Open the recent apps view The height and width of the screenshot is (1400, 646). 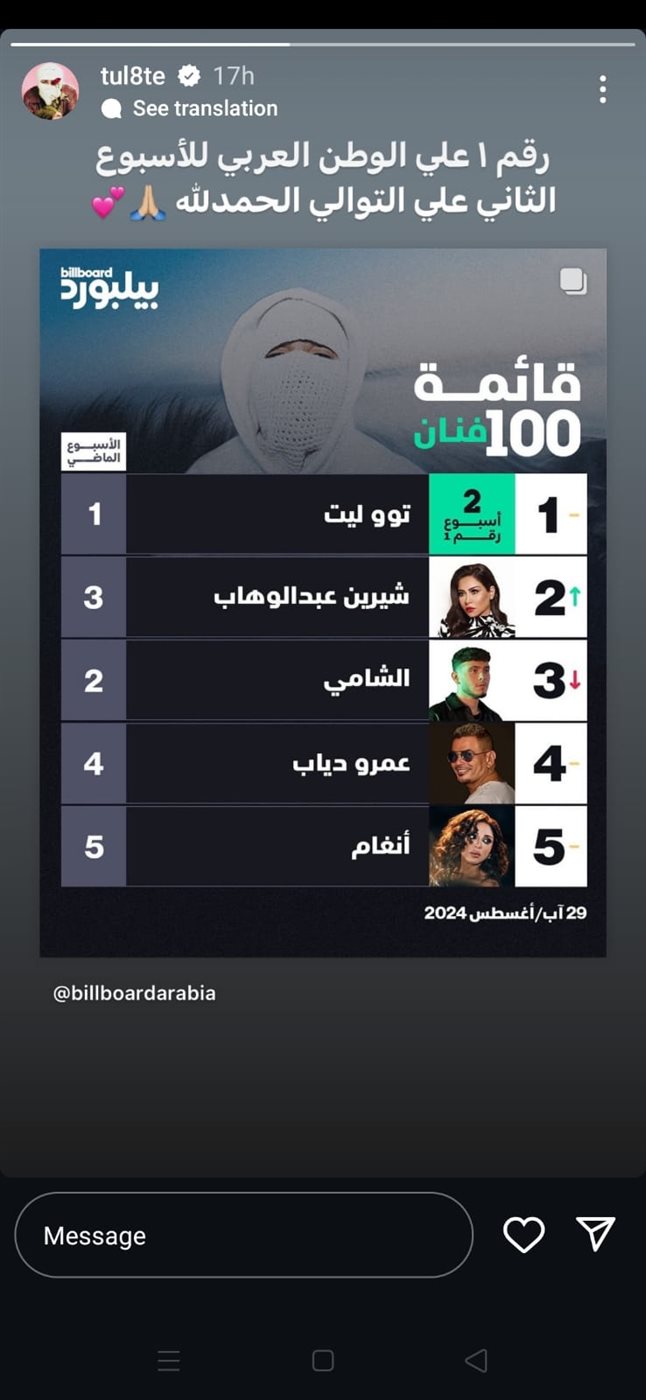[169, 1360]
